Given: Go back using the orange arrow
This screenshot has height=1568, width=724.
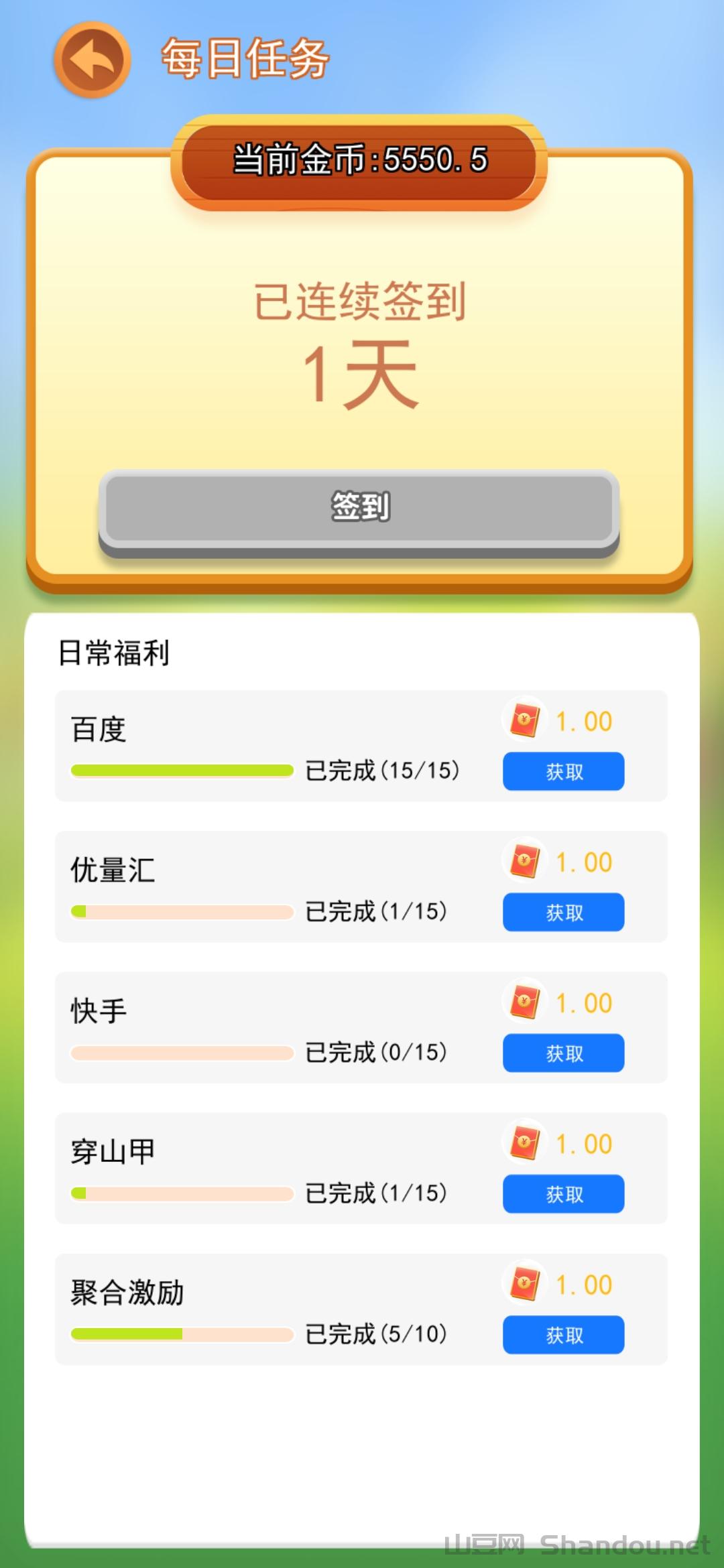Looking at the screenshot, I should pos(92,60).
